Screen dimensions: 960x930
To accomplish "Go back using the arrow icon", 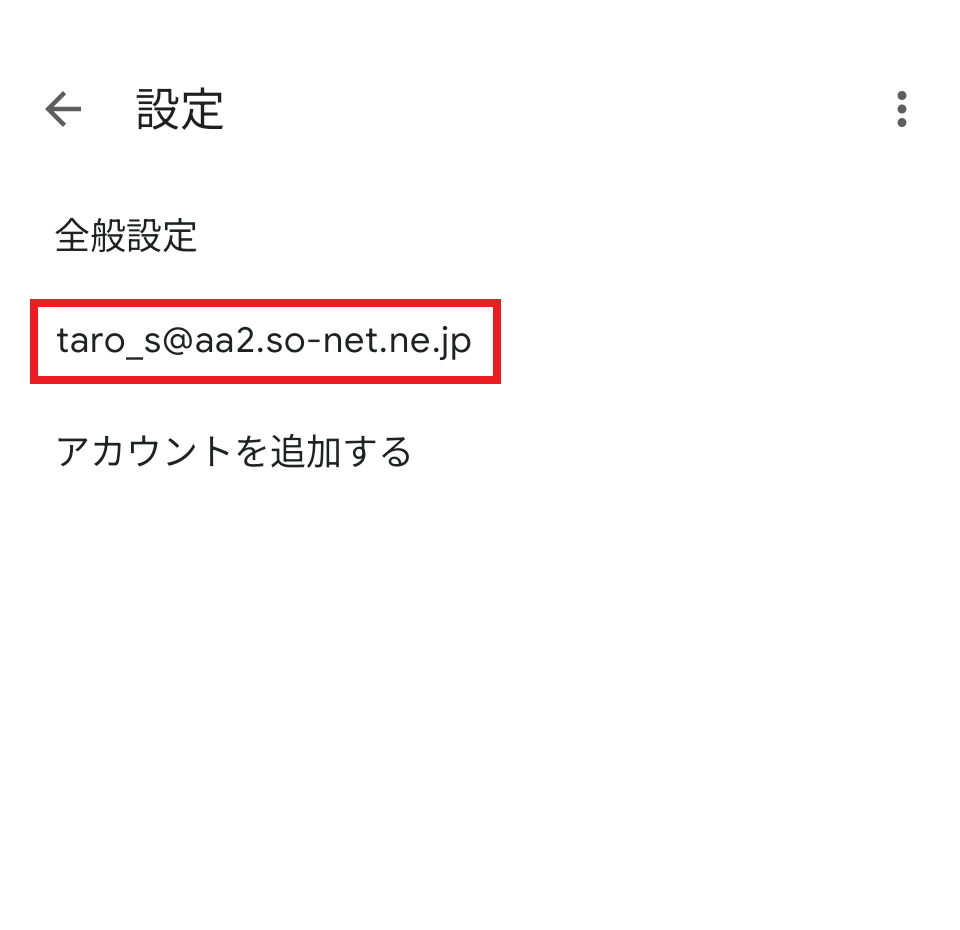I will (x=63, y=109).
